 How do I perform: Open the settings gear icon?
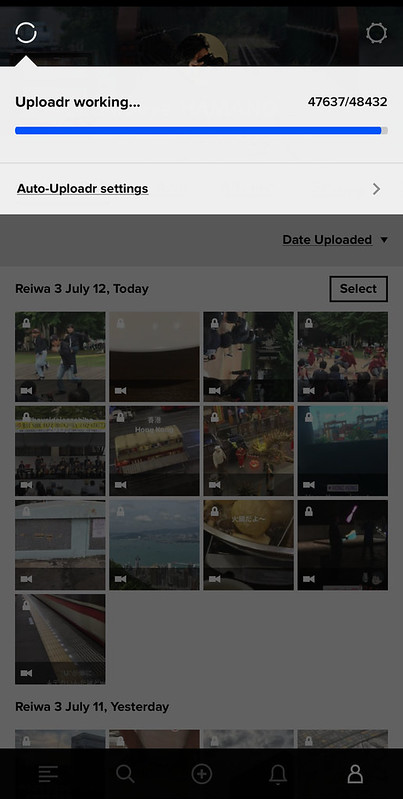(x=377, y=34)
